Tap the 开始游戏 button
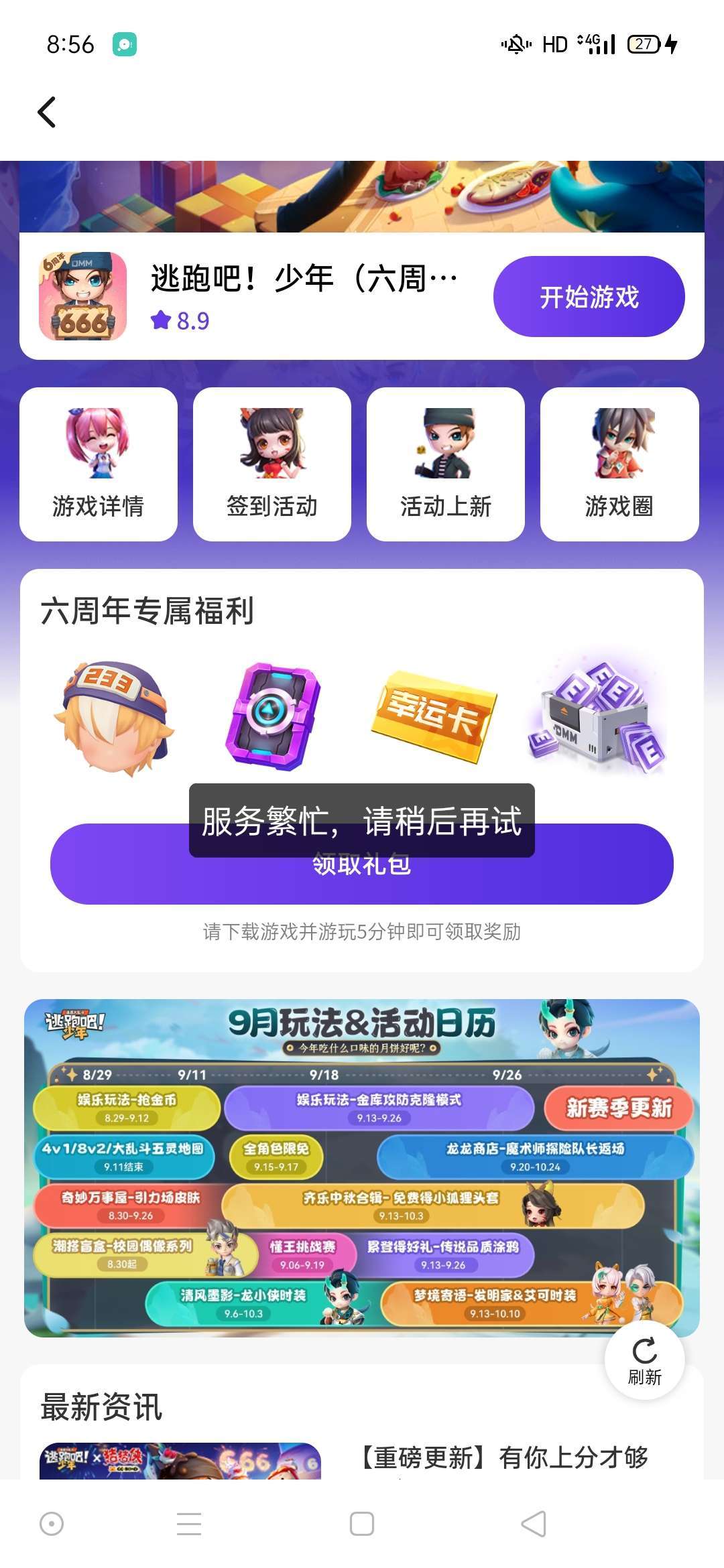Viewport: 724px width, 1568px height. (589, 296)
